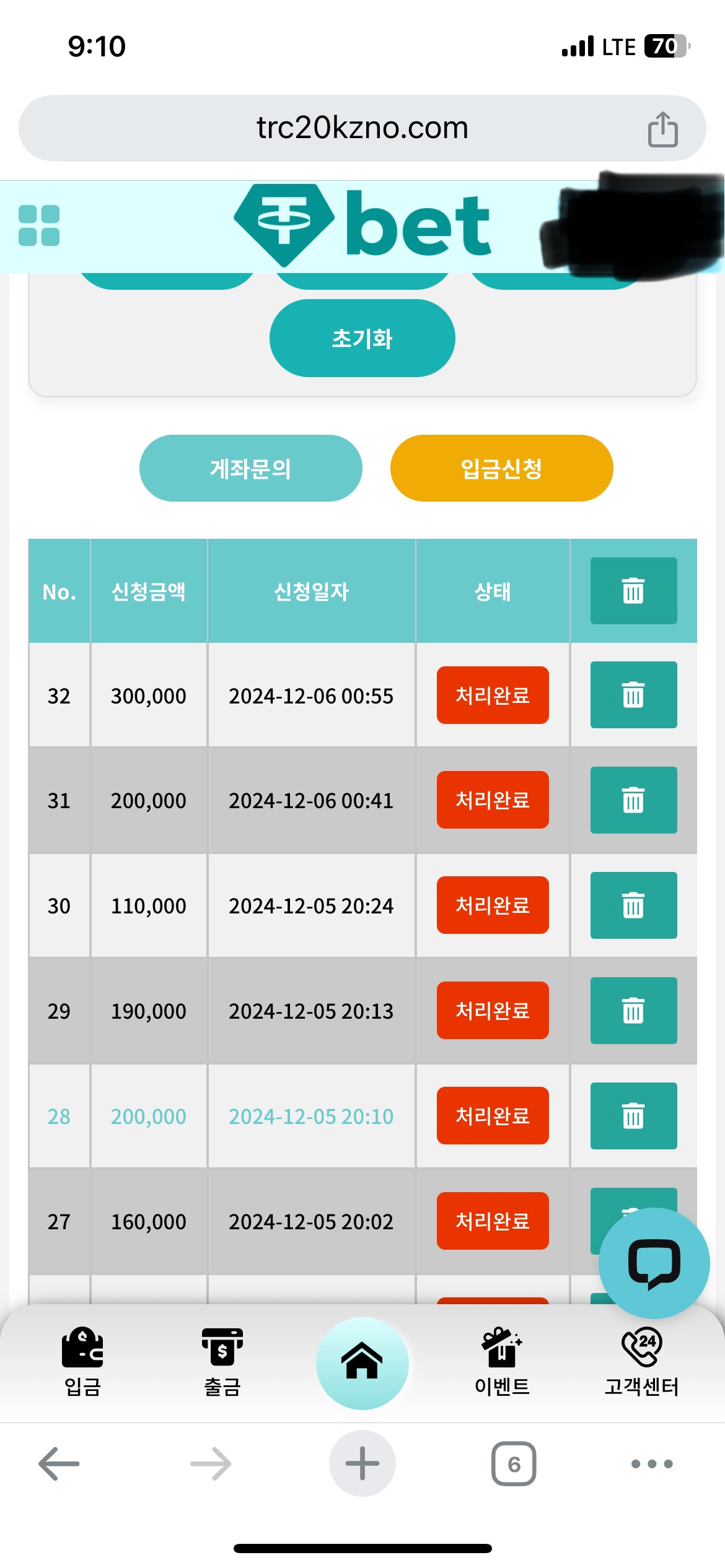The height and width of the screenshot is (1568, 725).
Task: Tap the 초기화 reset button
Action: tap(362, 338)
